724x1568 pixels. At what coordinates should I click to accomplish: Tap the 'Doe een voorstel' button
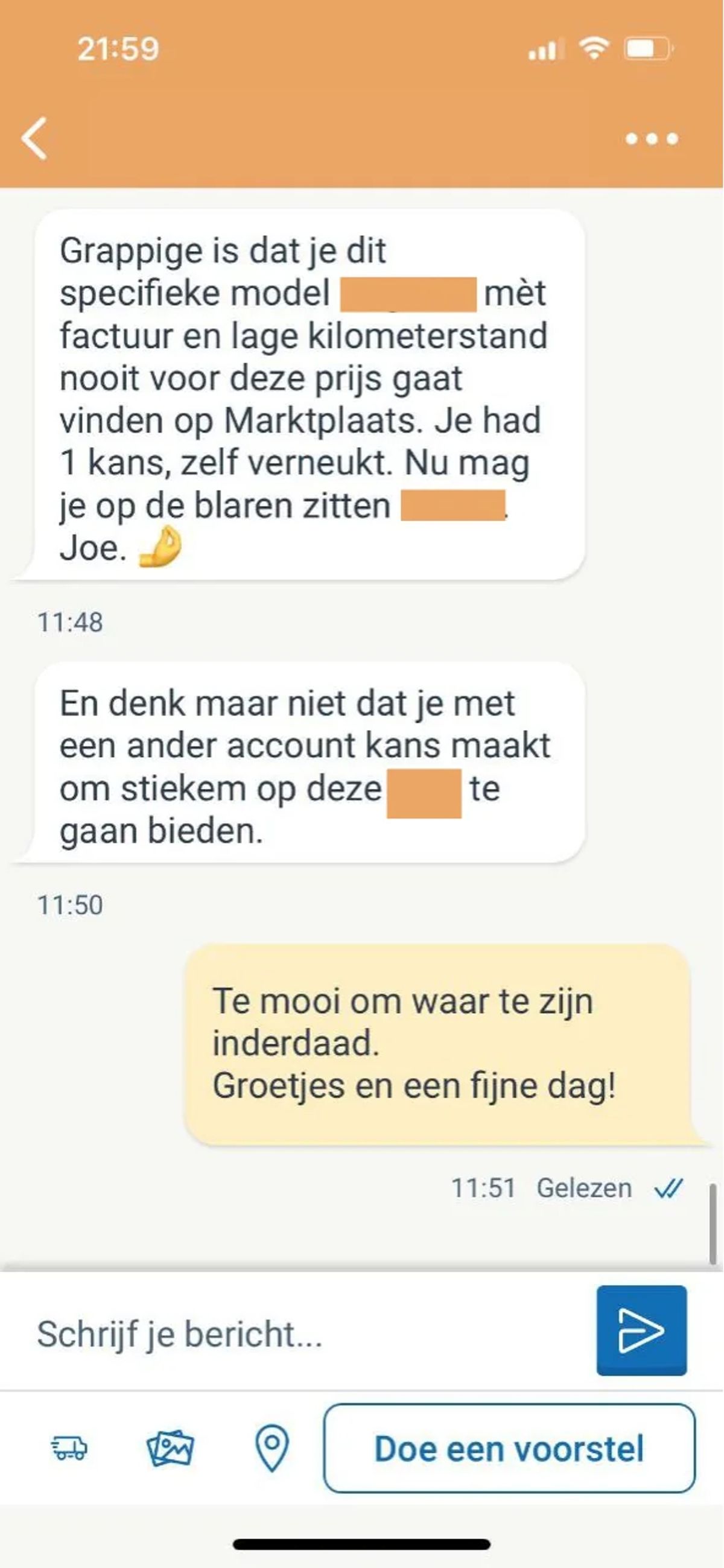(509, 1448)
